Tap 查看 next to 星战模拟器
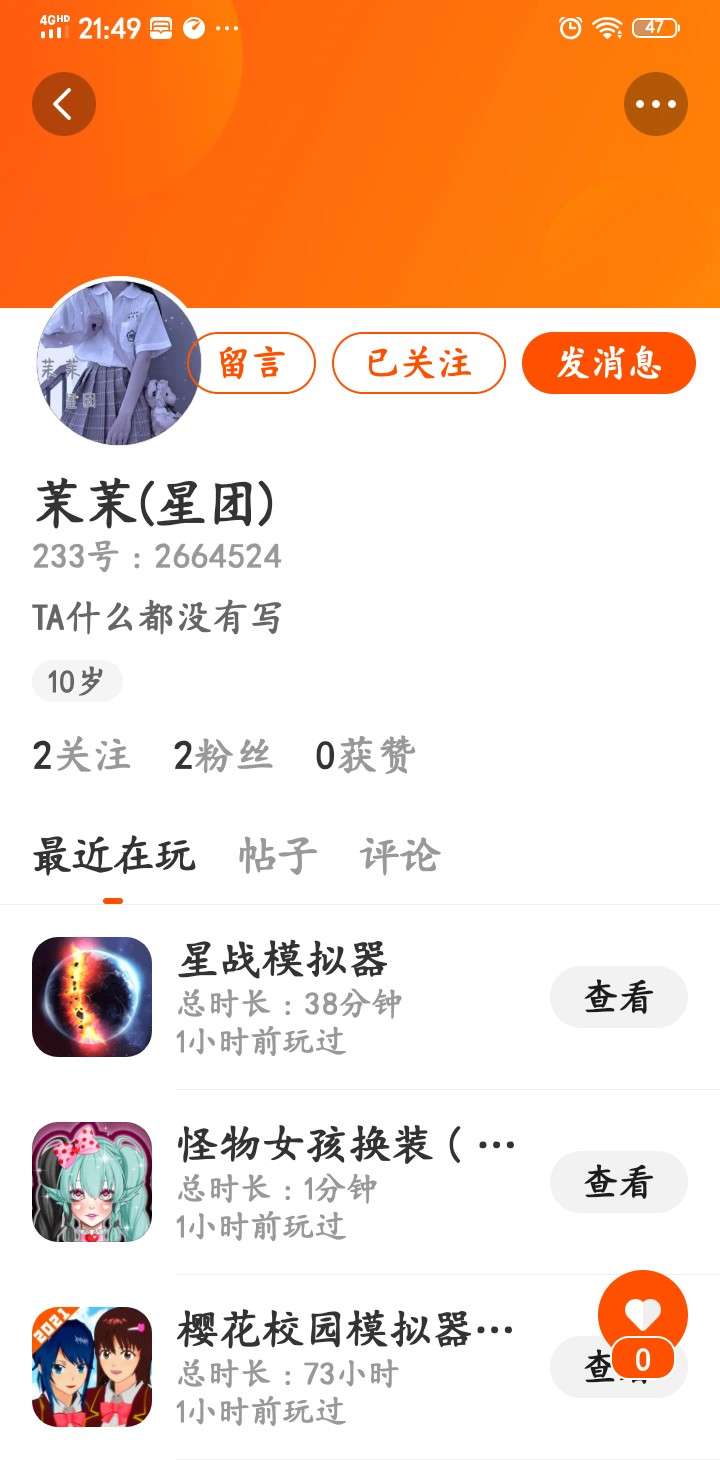The height and width of the screenshot is (1460, 720). 618,997
